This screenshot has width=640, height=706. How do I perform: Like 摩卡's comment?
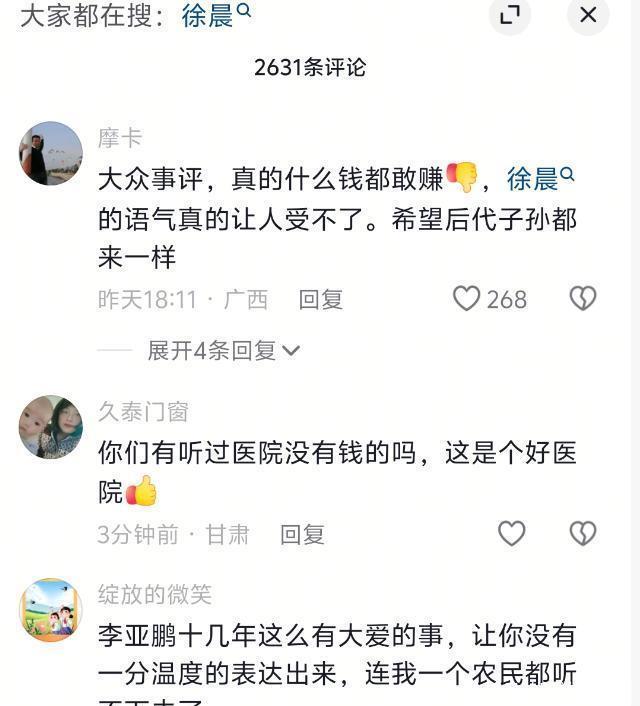coord(467,299)
